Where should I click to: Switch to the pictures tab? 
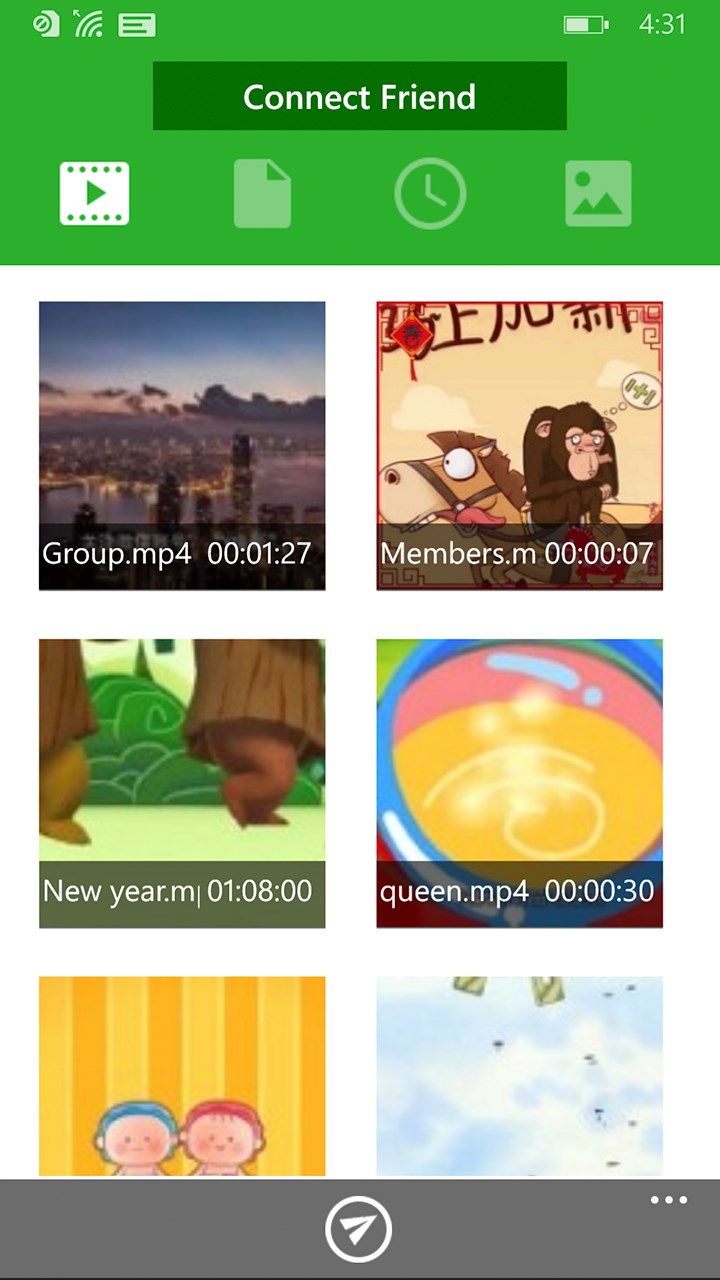(598, 193)
